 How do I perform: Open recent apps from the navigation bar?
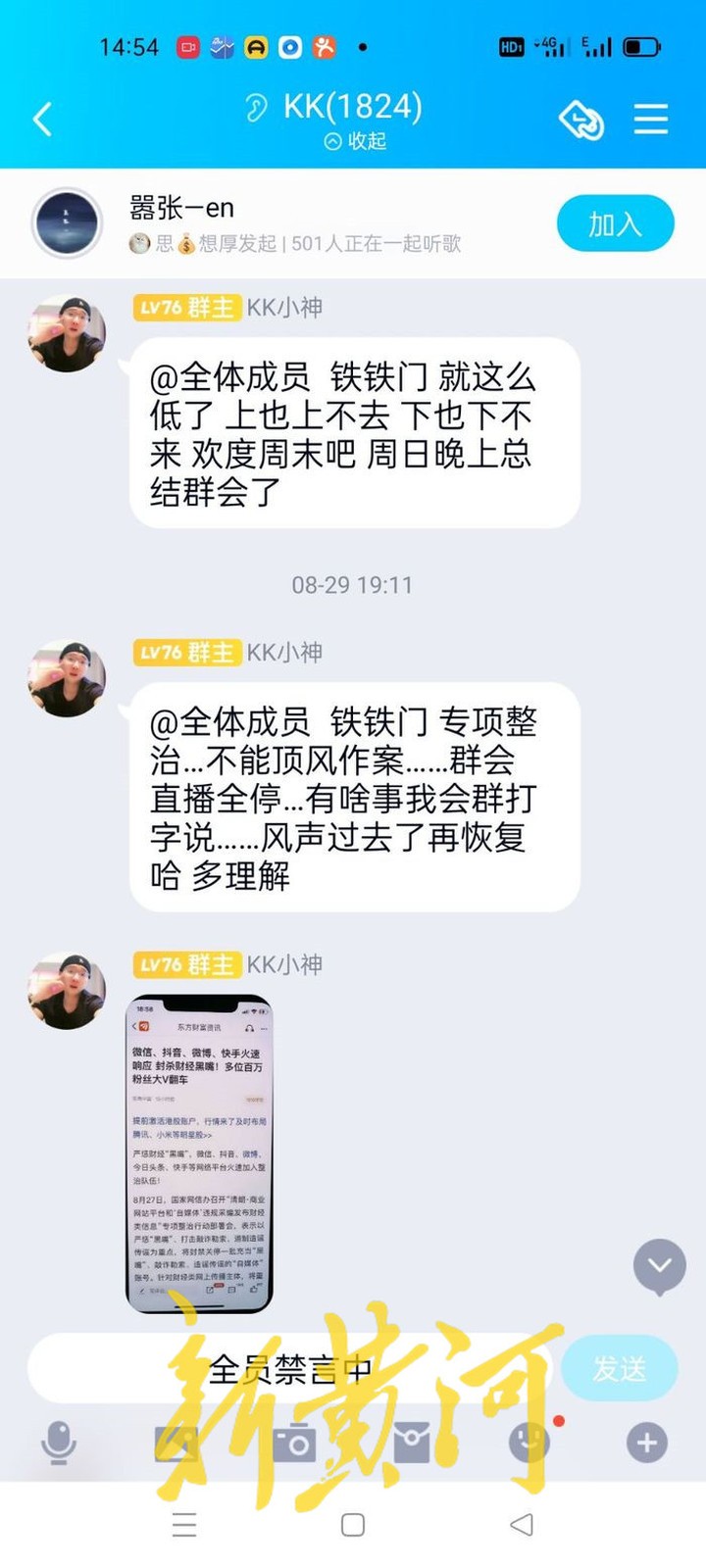184,1525
